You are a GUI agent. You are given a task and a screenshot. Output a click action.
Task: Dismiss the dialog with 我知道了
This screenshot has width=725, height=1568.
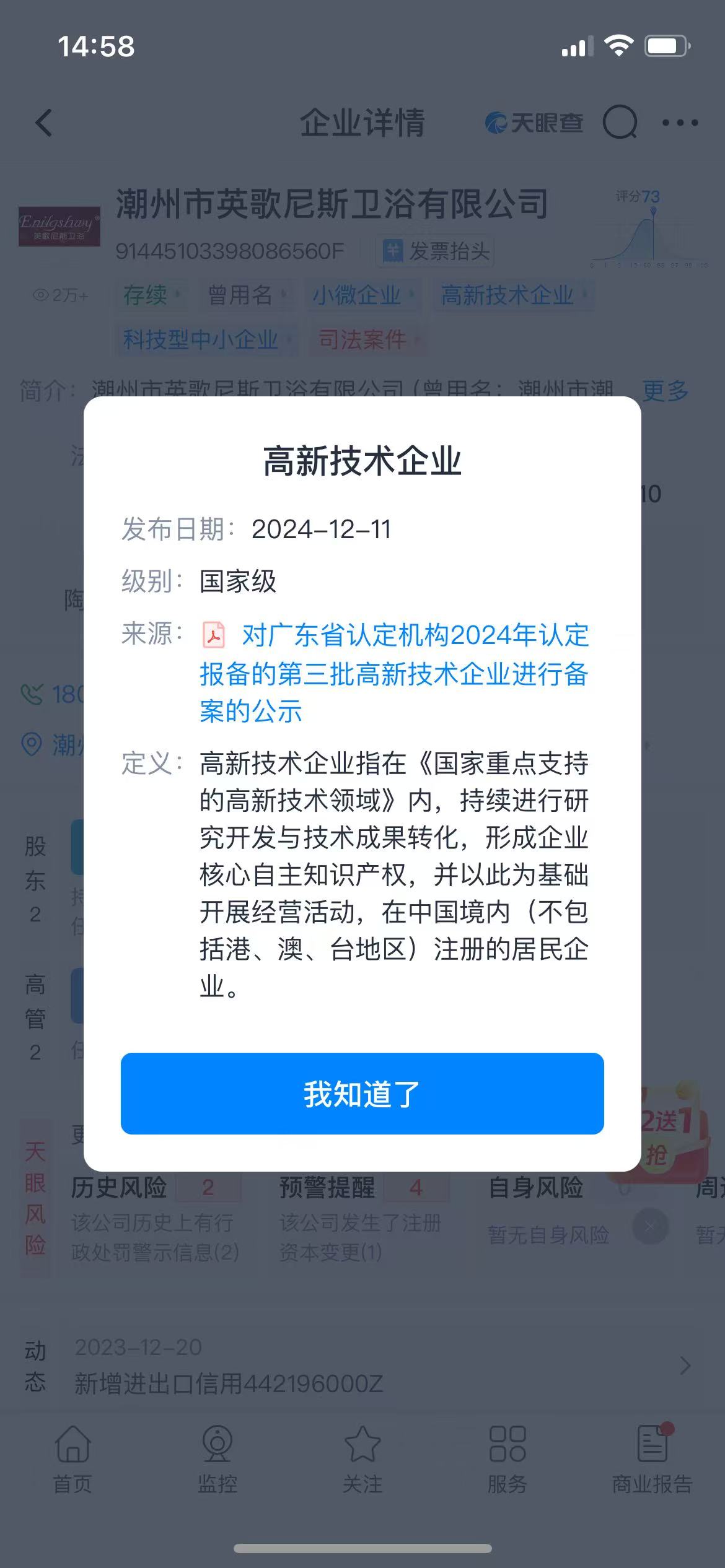coord(362,1093)
